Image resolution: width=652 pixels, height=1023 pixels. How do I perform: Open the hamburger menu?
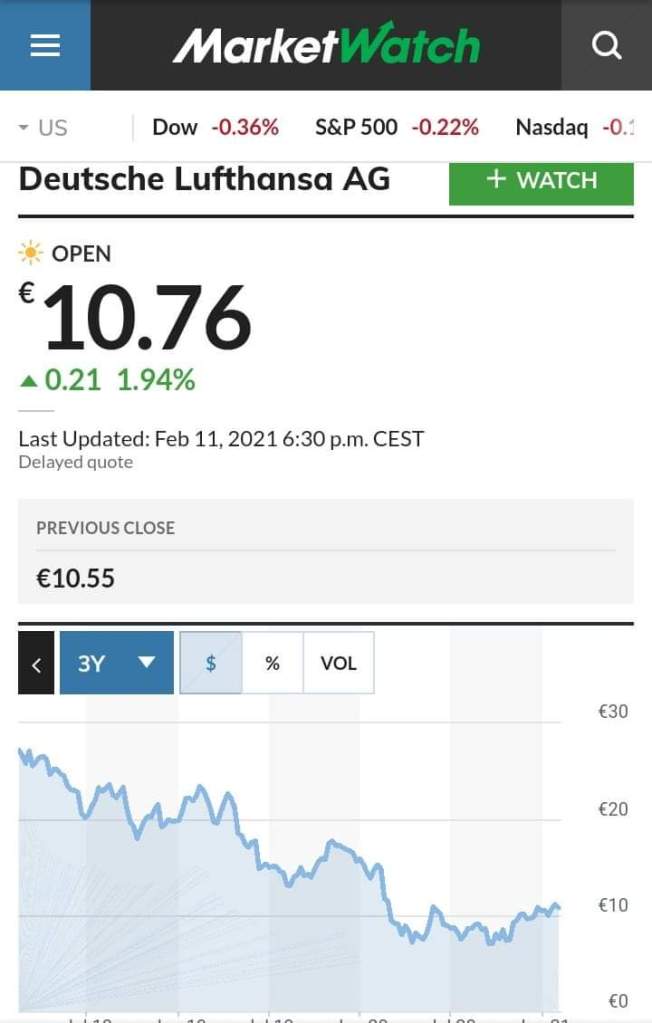(x=45, y=45)
